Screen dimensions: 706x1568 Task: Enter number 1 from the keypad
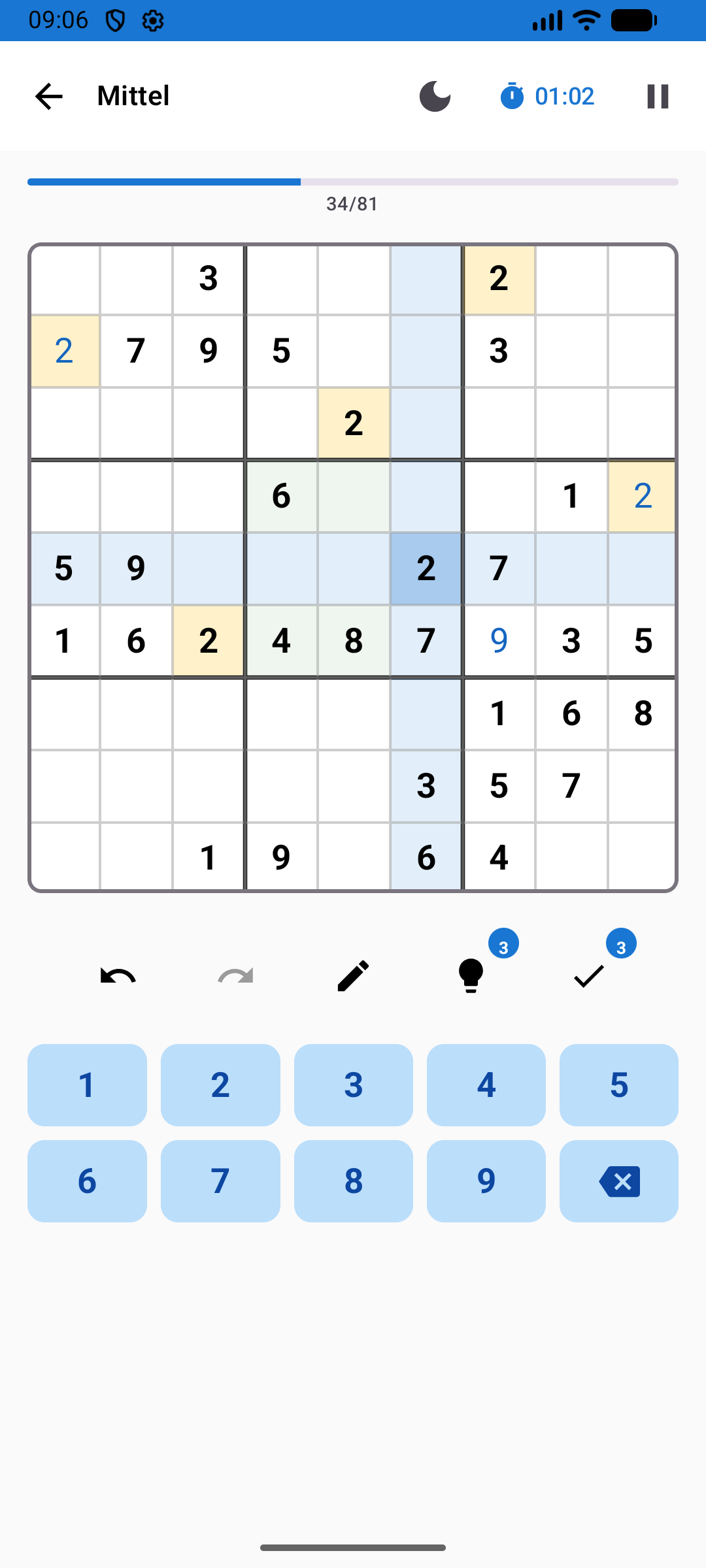pos(87,1085)
